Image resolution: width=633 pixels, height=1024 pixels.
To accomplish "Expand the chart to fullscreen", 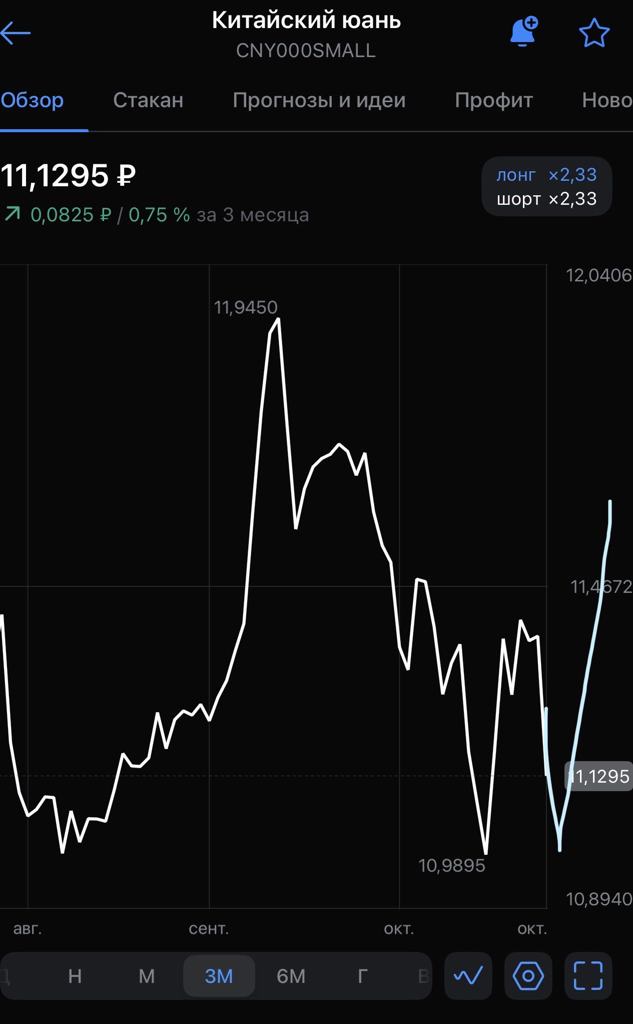I will [588, 976].
